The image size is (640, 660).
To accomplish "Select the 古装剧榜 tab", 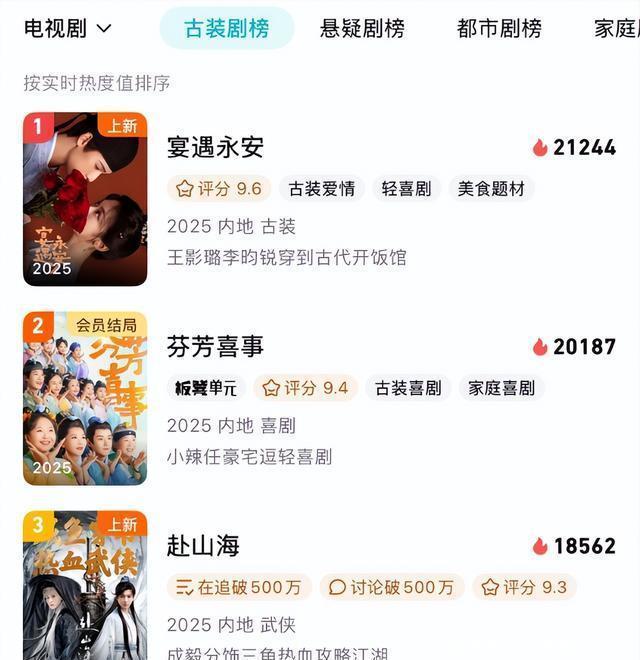I will pos(227,28).
